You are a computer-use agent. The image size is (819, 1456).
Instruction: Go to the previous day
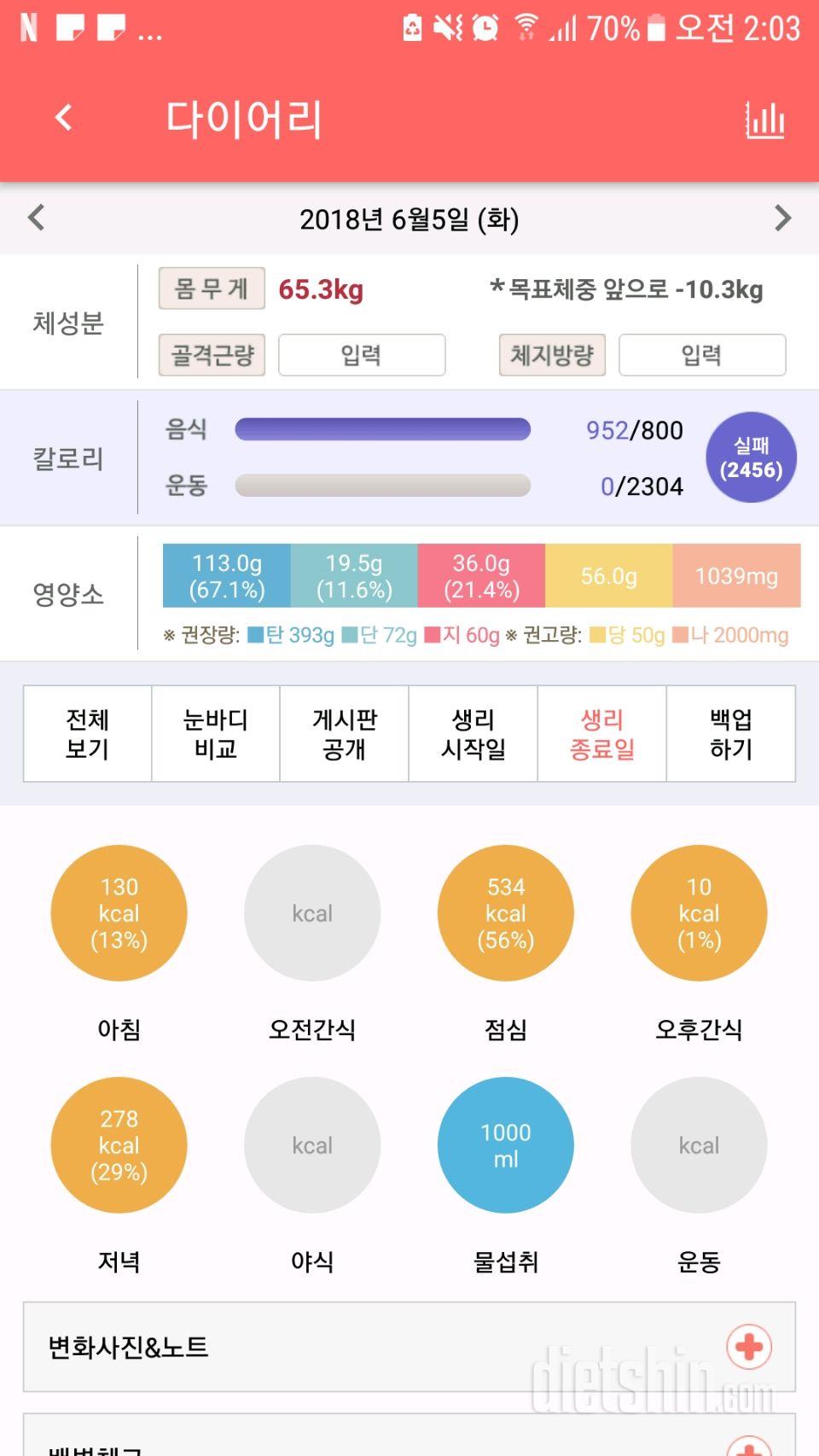[36, 218]
